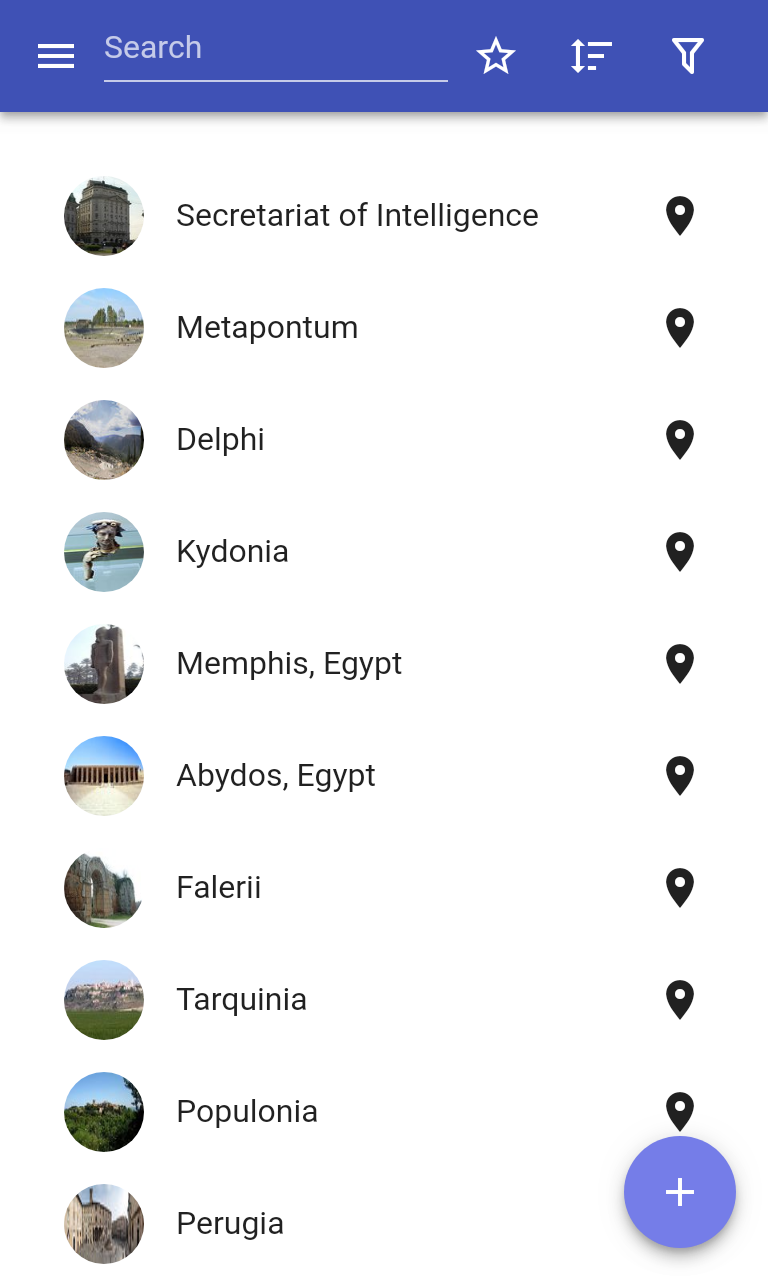Open Secretariat of Intelligence entry
This screenshot has width=768, height=1280.
[357, 216]
